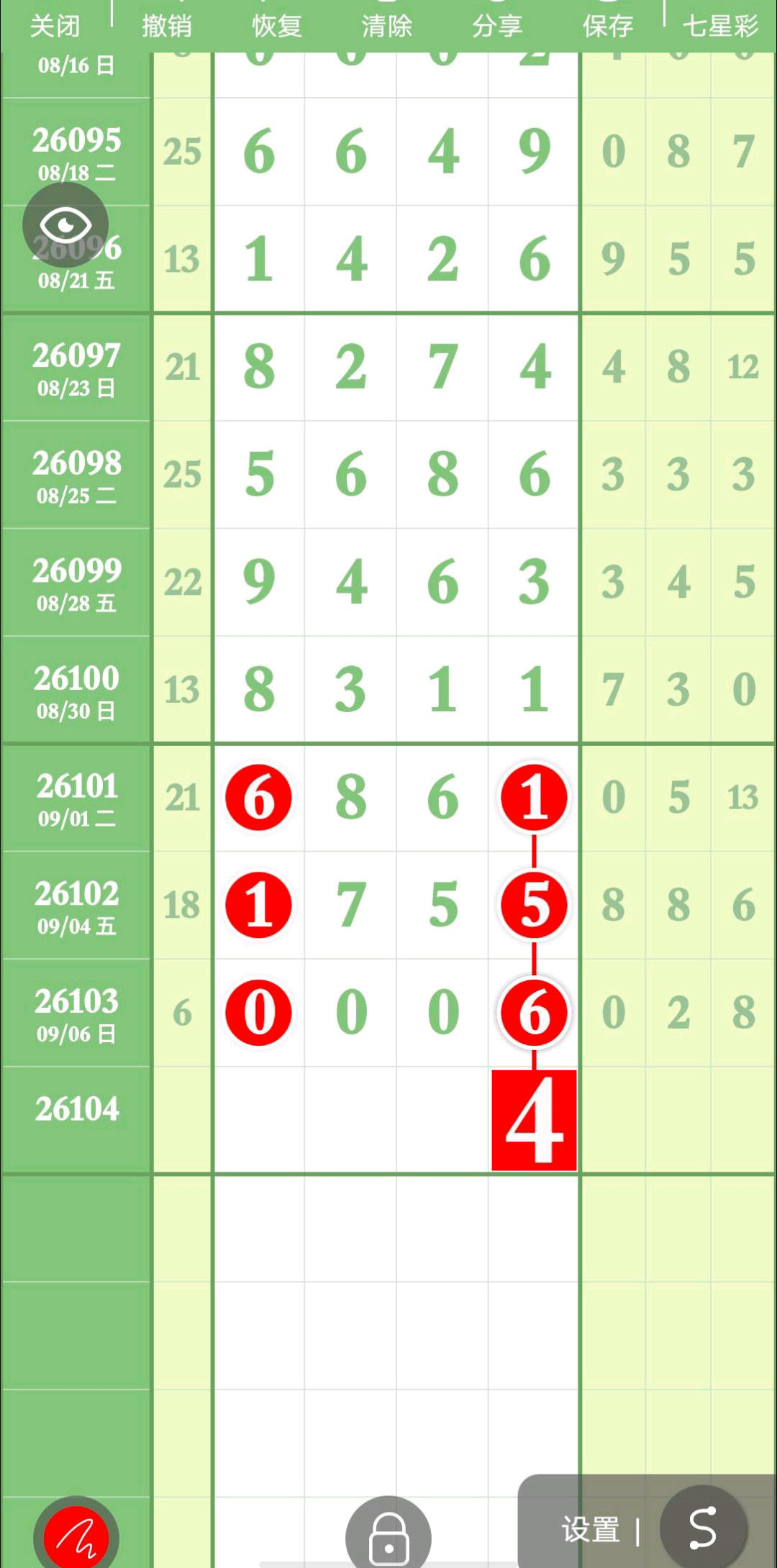Image resolution: width=777 pixels, height=1568 pixels.
Task: Clear all marks with 清除
Action: coord(386,27)
